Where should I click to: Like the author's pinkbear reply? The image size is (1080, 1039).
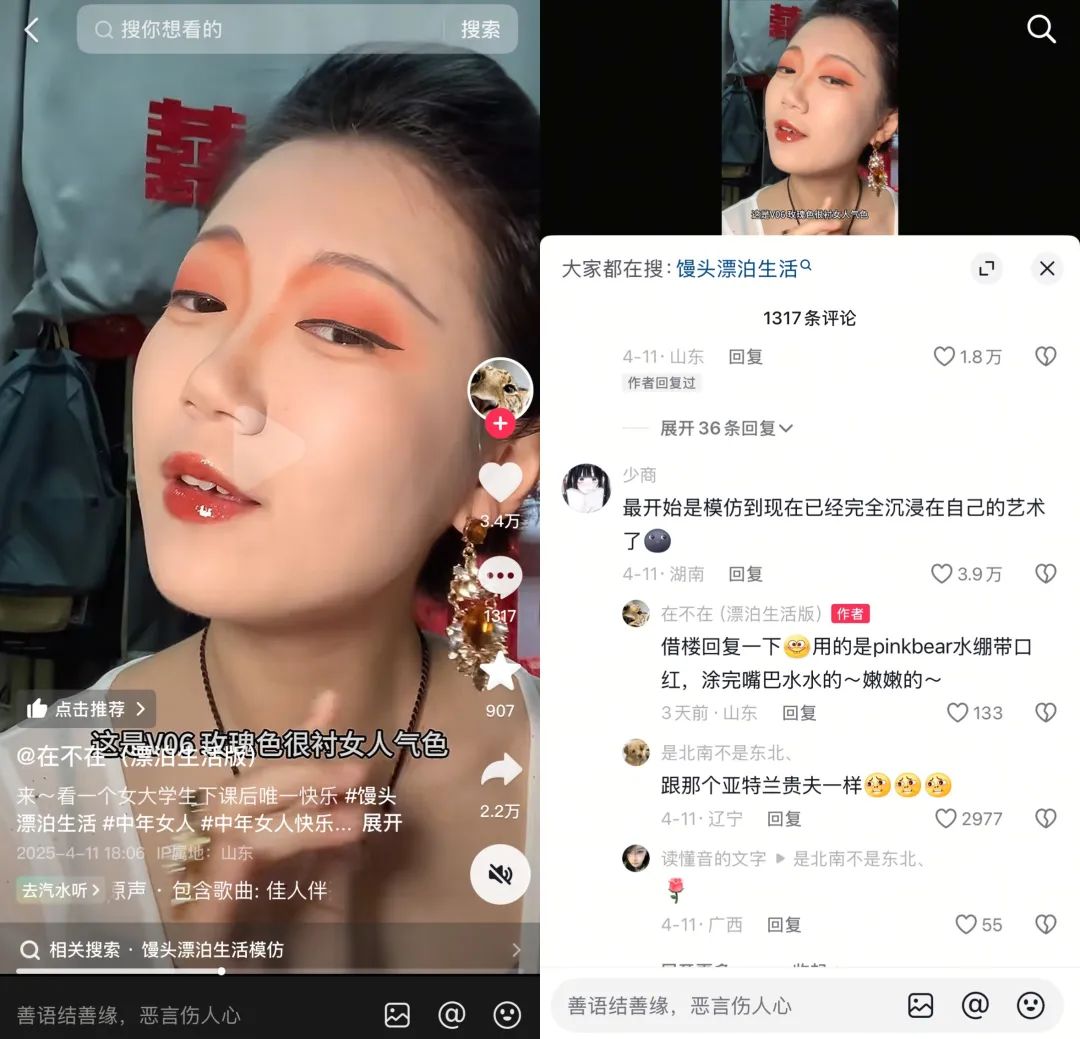click(958, 712)
